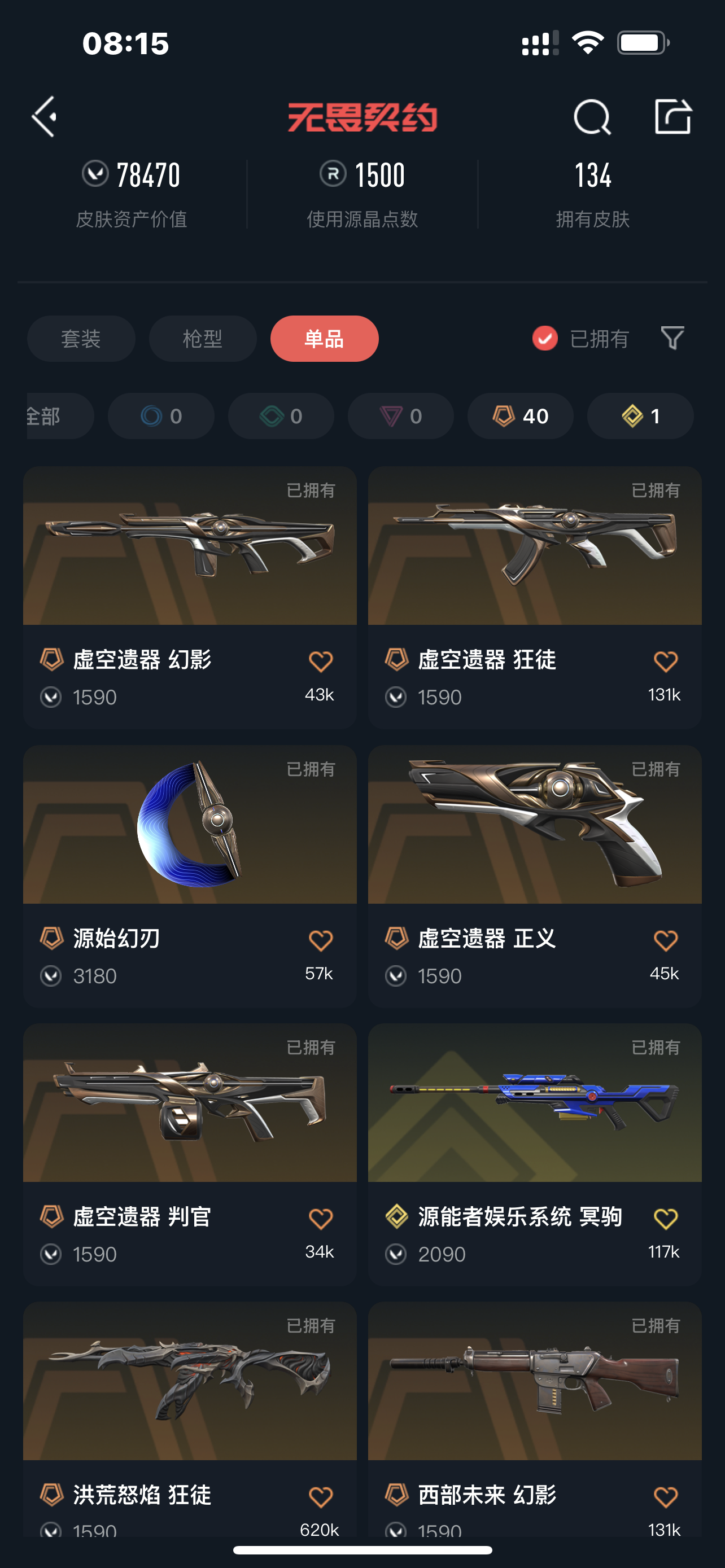Viewport: 725px width, 1568px height.
Task: Switch to the 枪型 tab
Action: coord(202,339)
